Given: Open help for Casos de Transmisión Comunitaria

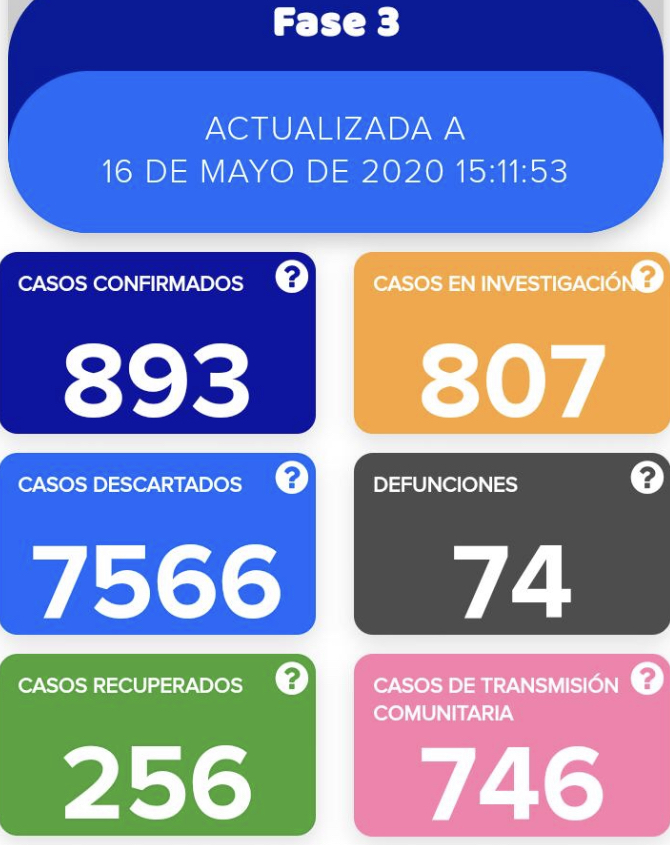Looking at the screenshot, I should 647,679.
